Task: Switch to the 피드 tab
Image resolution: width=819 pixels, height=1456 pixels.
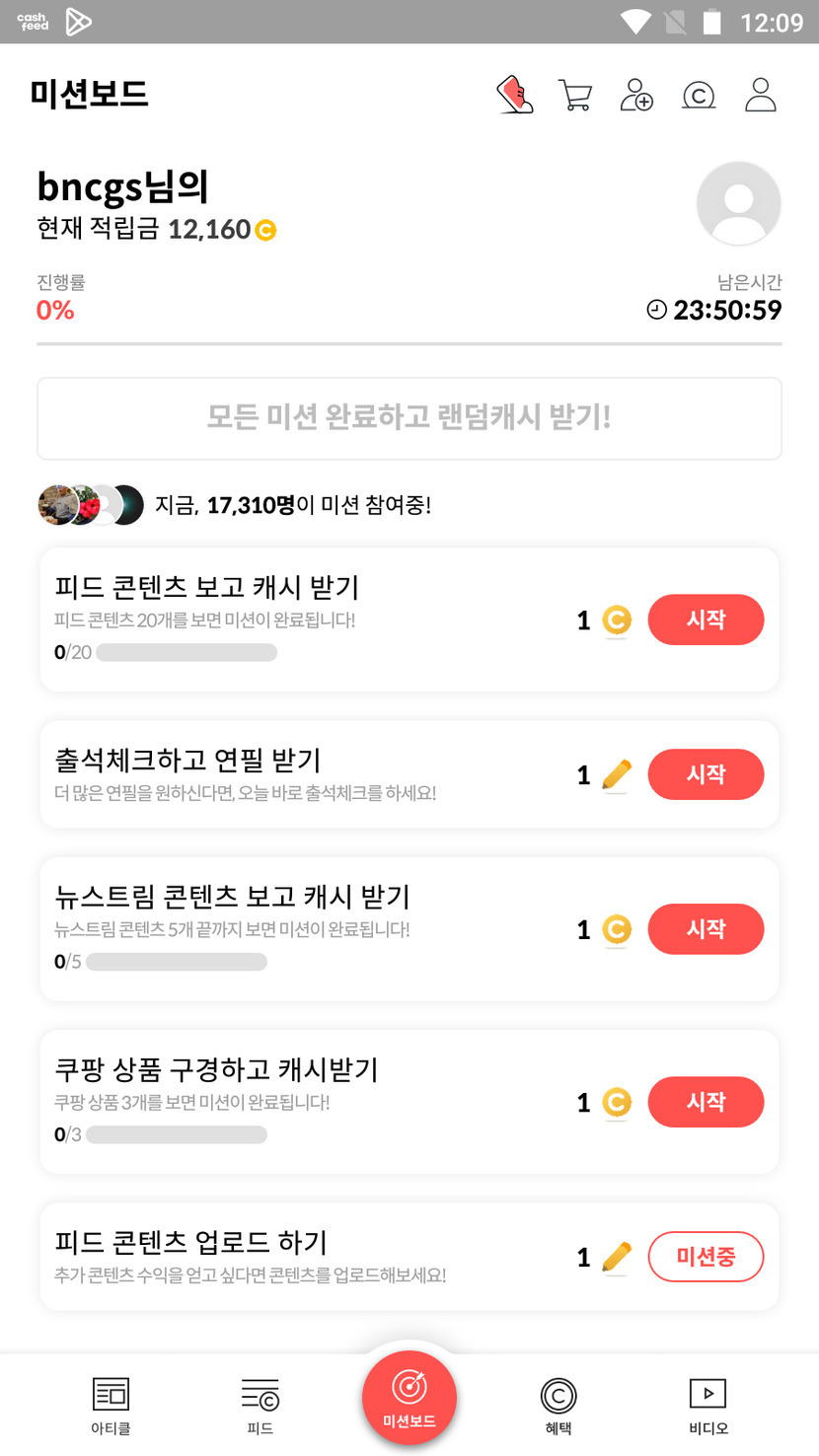Action: click(x=261, y=1405)
